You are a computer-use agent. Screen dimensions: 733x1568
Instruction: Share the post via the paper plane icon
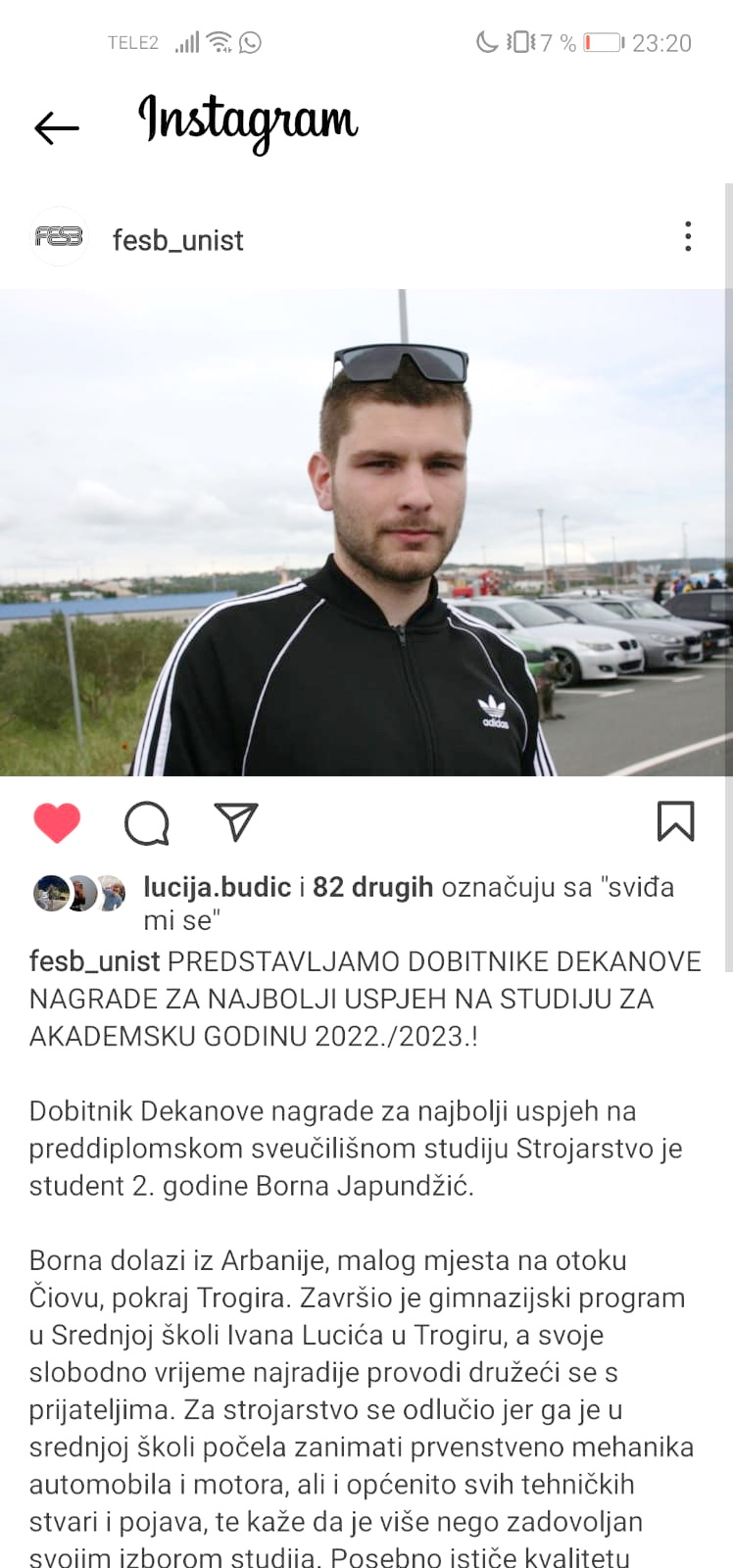[235, 821]
